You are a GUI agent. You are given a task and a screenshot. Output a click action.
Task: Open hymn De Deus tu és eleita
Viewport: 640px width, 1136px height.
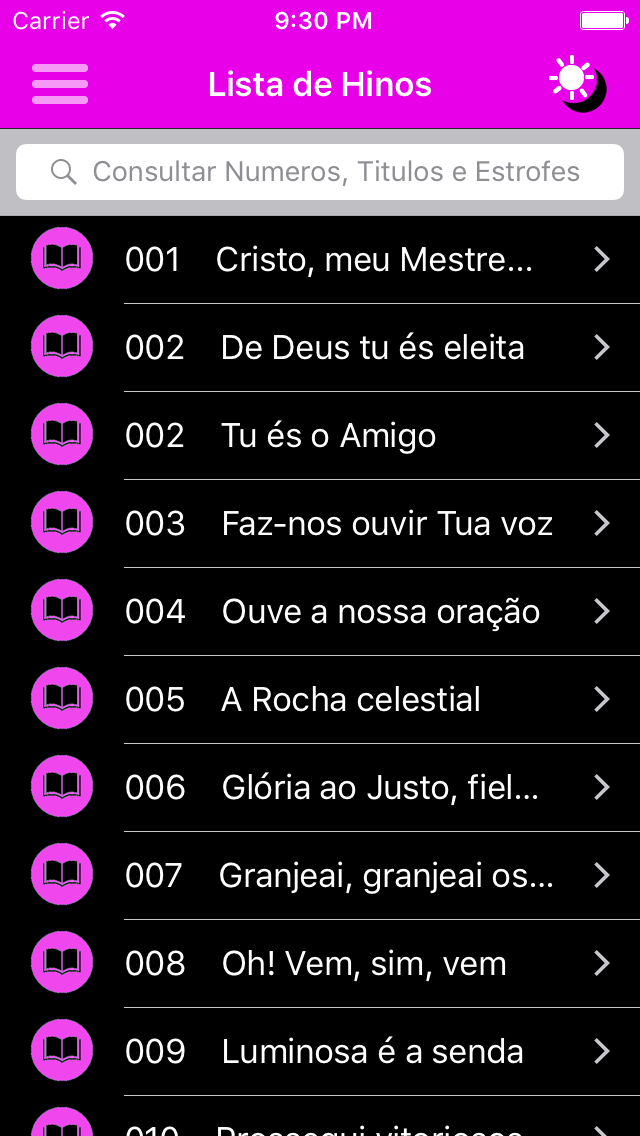point(320,348)
